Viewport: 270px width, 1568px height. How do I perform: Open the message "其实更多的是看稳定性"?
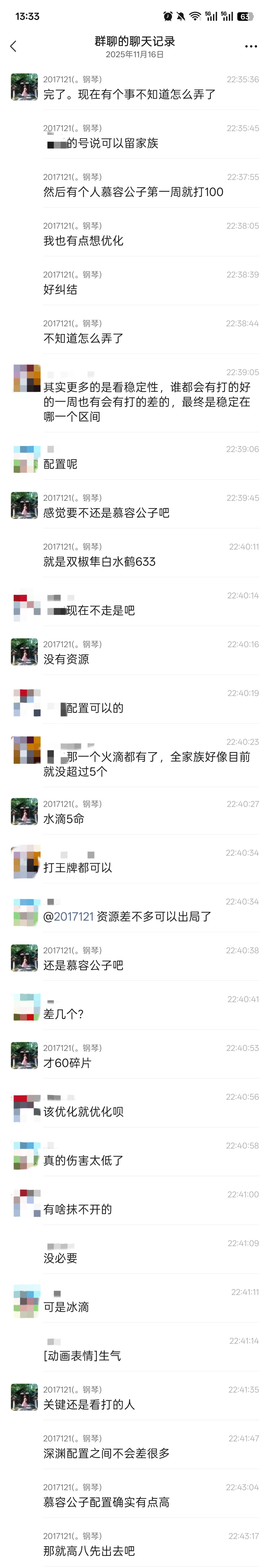tap(146, 402)
